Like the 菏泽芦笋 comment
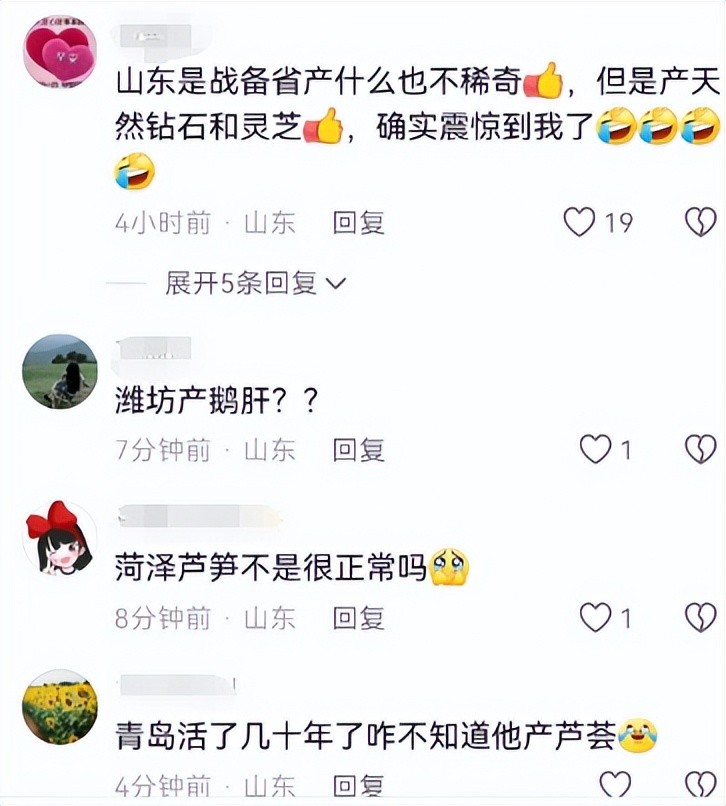Image resolution: width=726 pixels, height=806 pixels. point(596,617)
